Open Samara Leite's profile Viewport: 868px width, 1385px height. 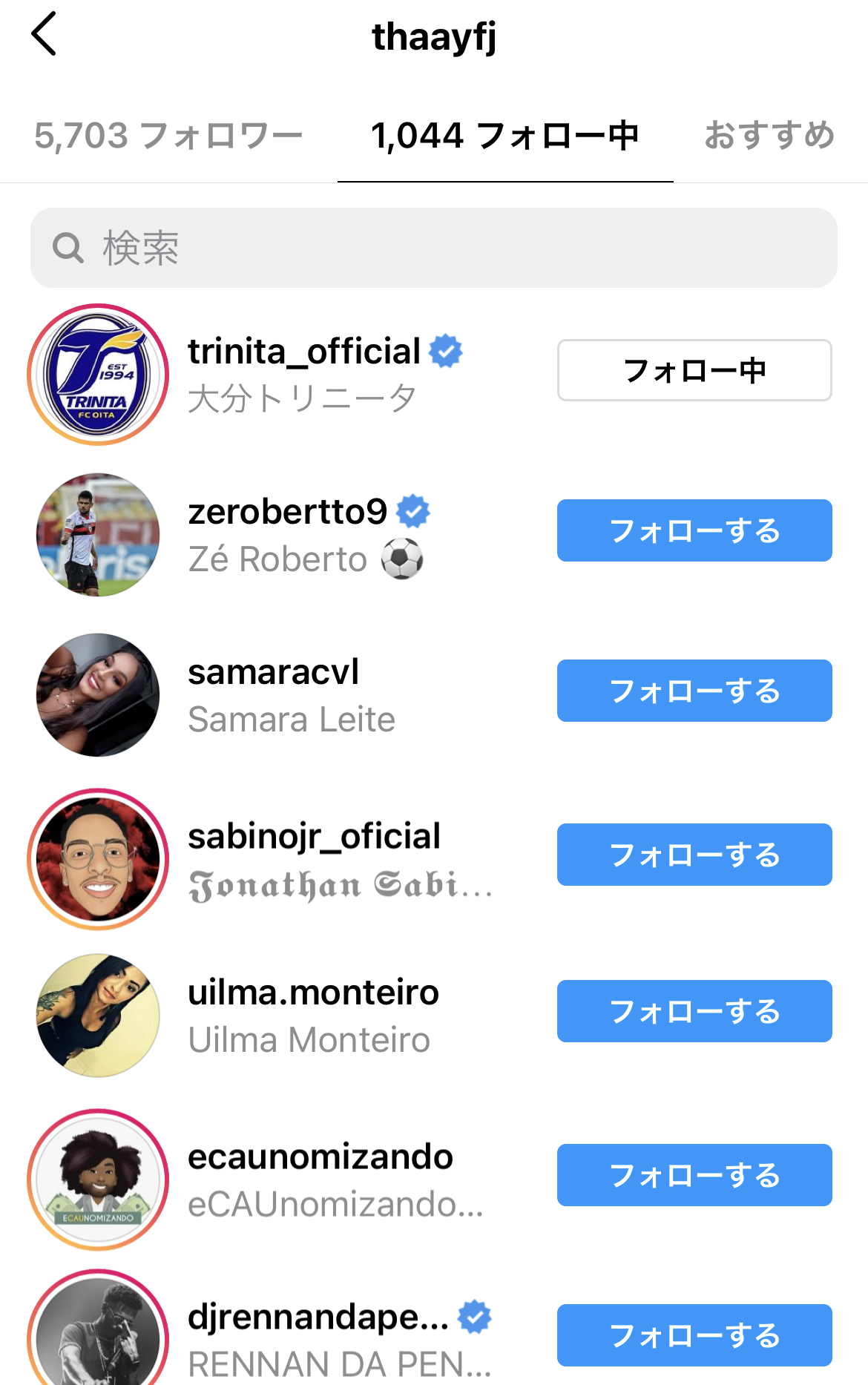pos(291,695)
